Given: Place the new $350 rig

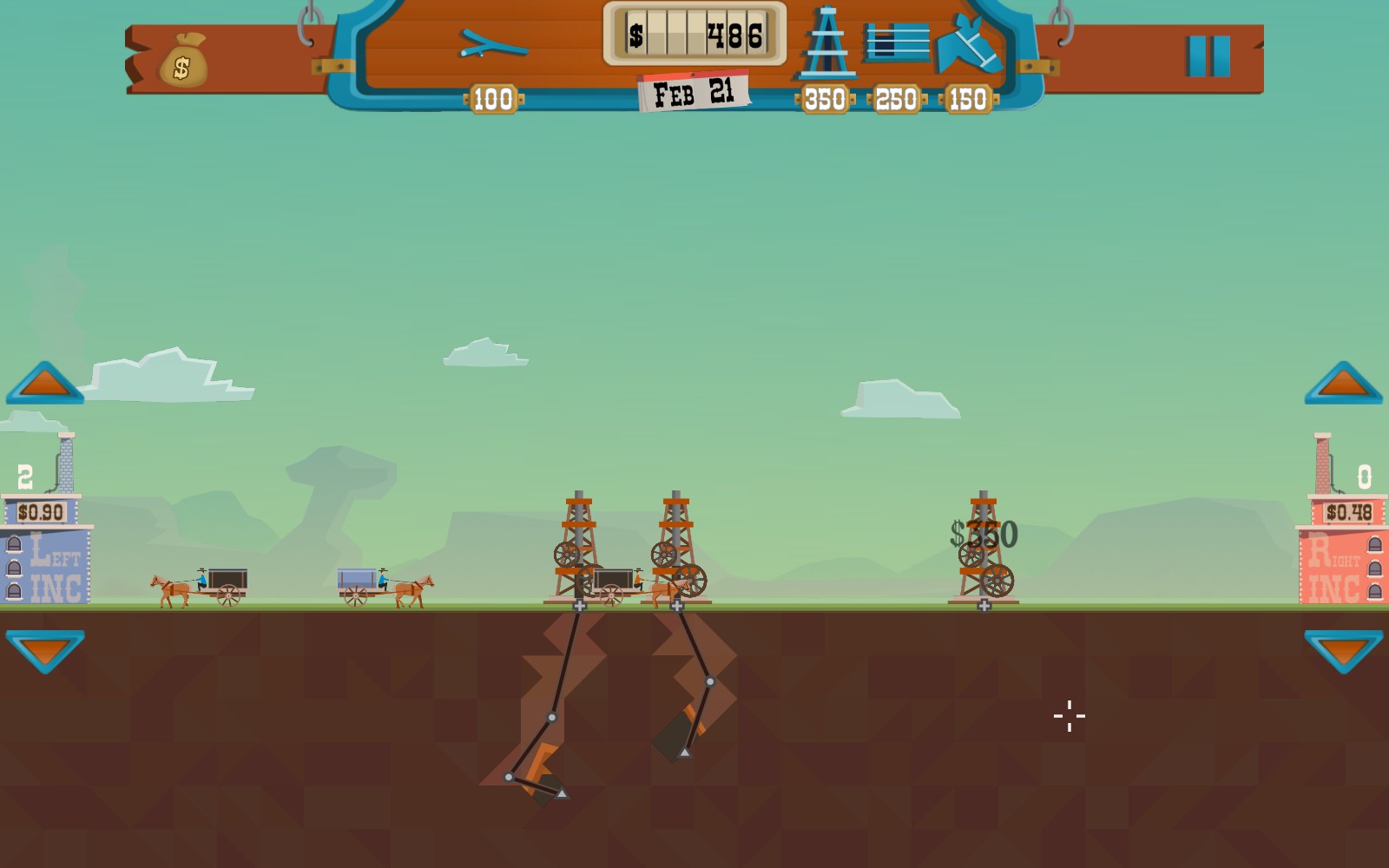Looking at the screenshot, I should coord(984,549).
